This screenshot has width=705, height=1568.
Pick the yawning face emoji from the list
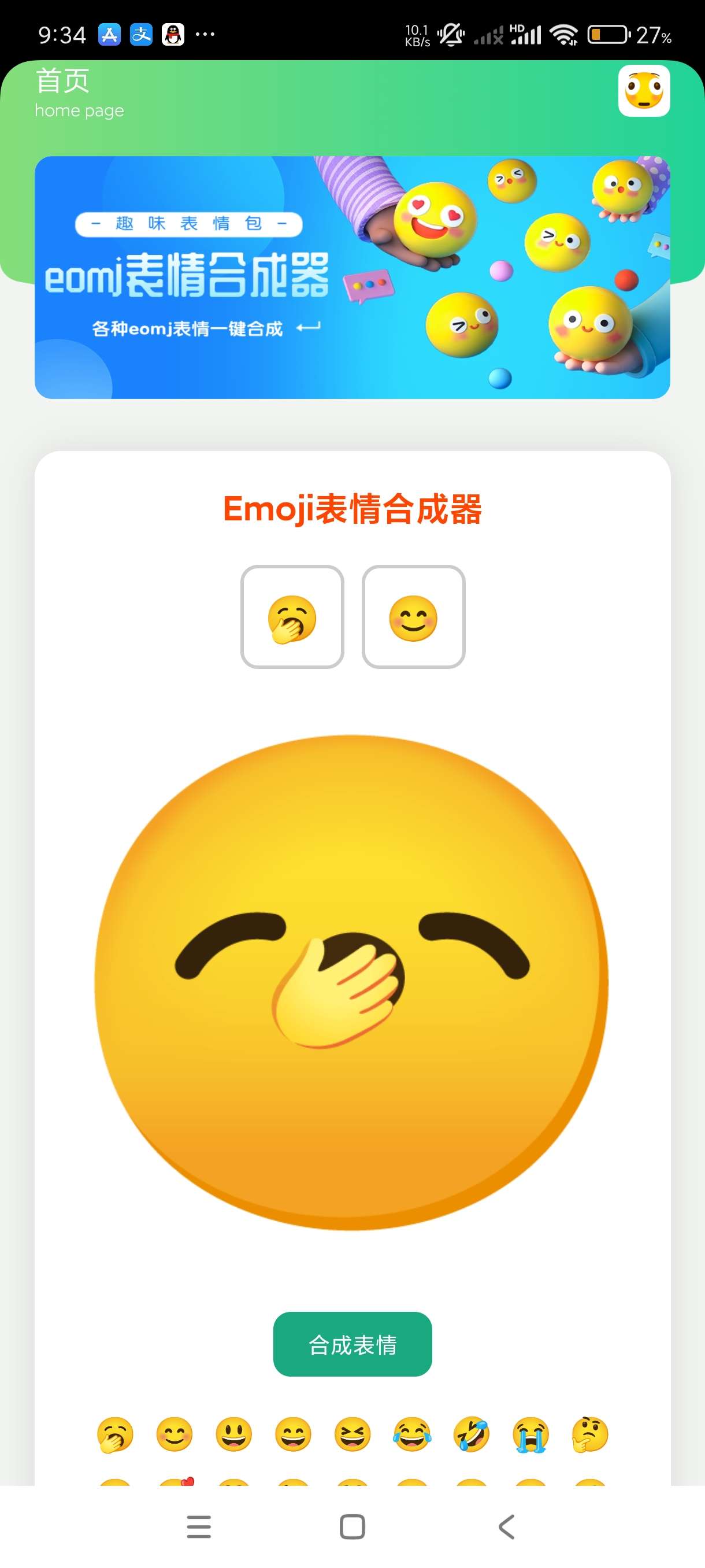[115, 1434]
